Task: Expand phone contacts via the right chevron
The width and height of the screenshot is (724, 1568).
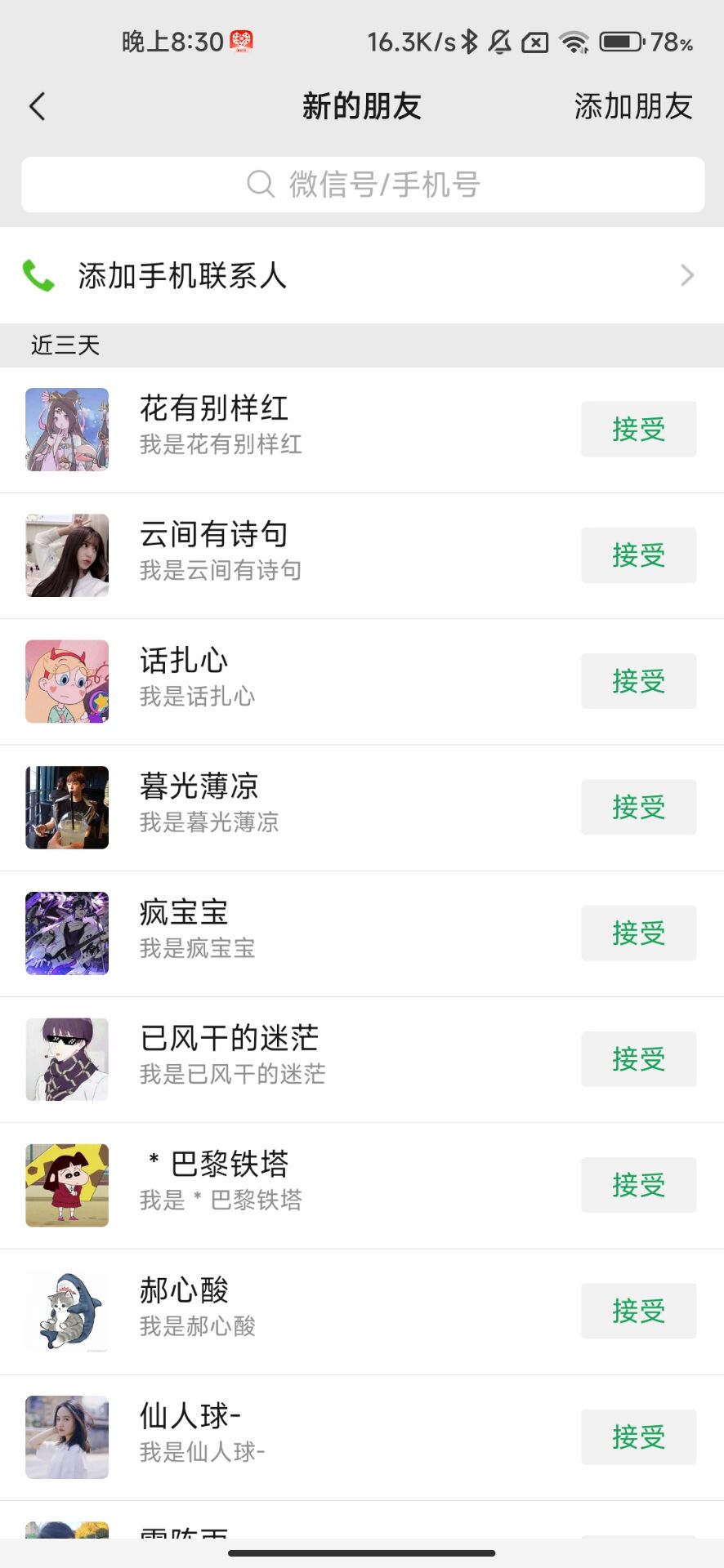Action: (686, 276)
